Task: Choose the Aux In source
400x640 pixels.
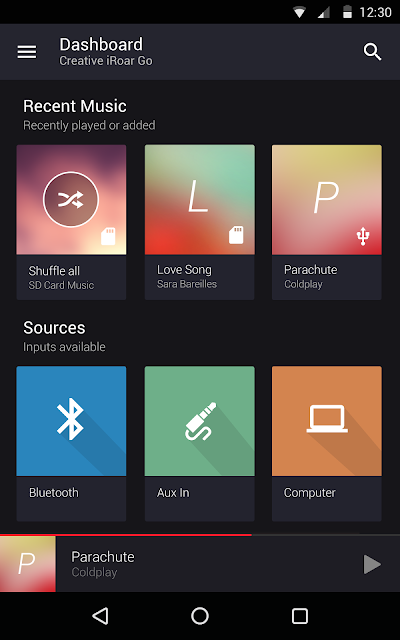Action: pos(200,444)
